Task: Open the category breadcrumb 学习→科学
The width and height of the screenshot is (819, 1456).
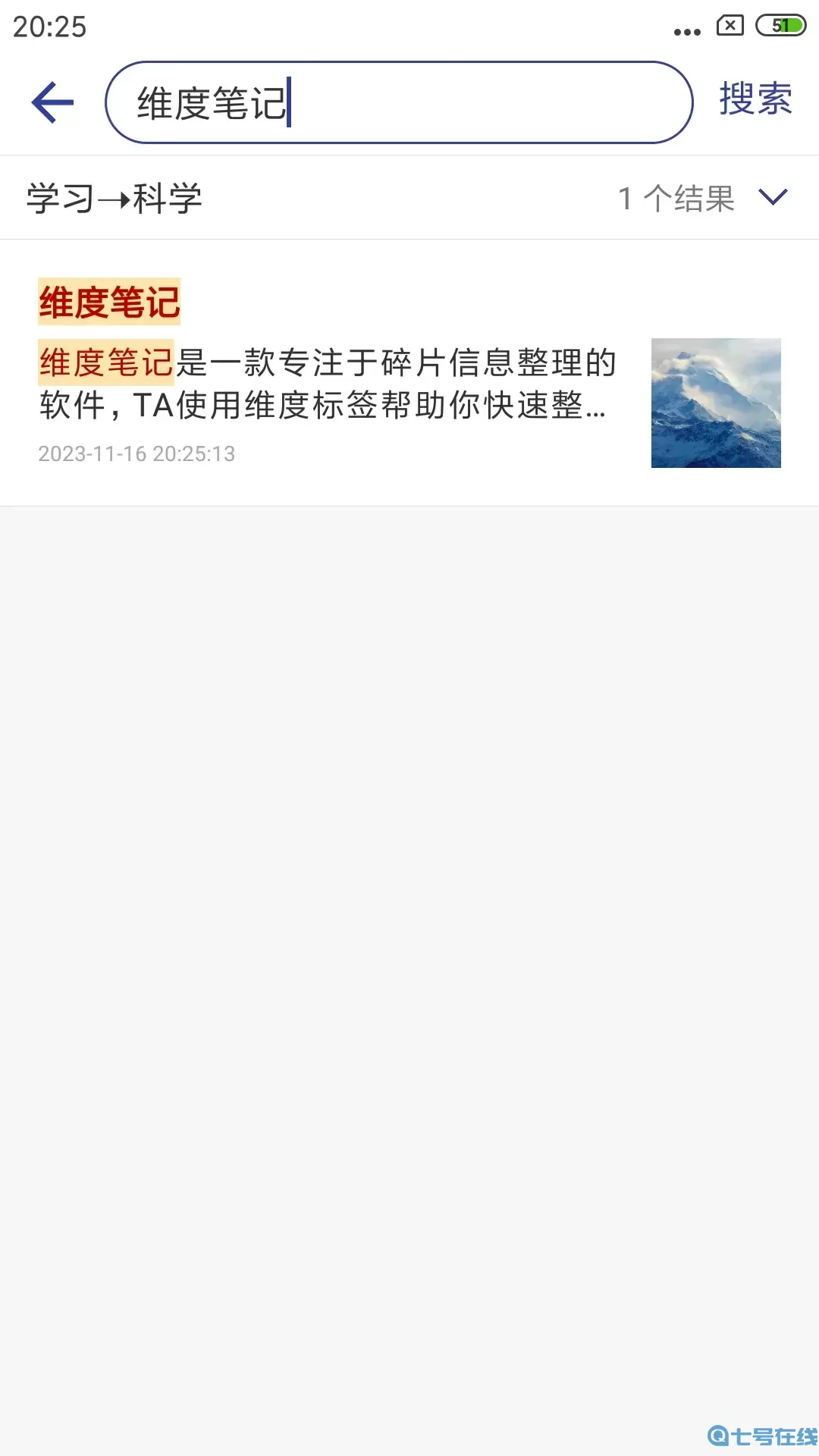Action: [114, 196]
